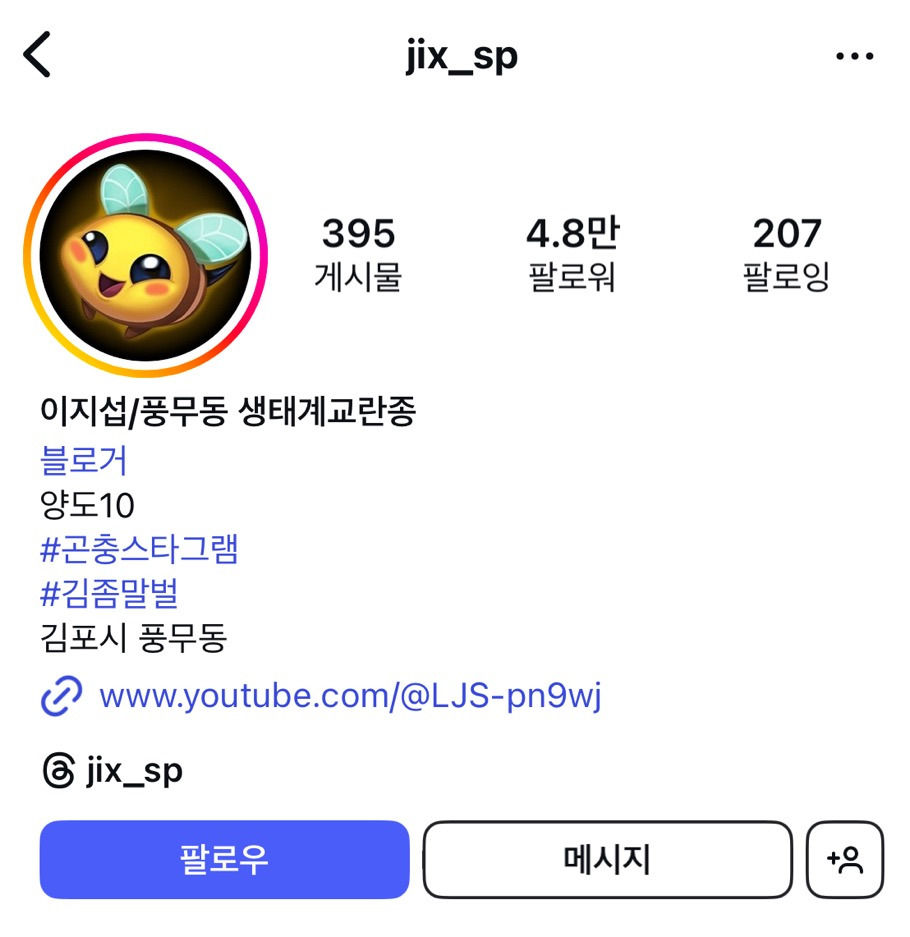910x937 pixels.
Task: Open the 4.8만 팔로워 followers list
Action: pos(572,254)
